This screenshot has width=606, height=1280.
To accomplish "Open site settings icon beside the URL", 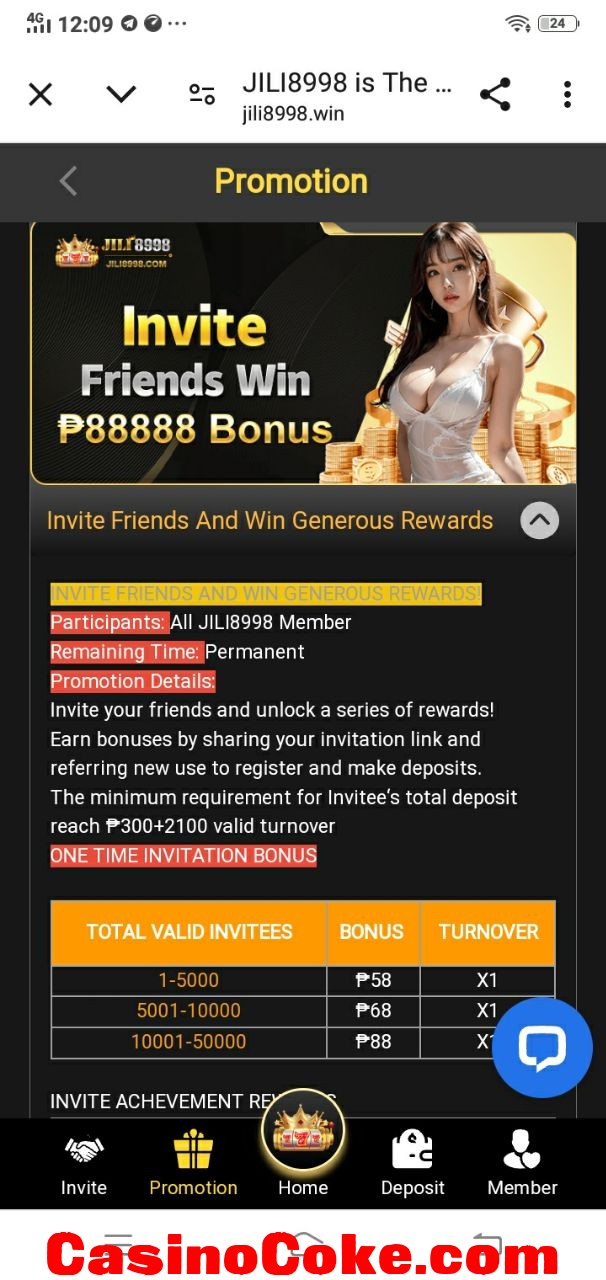I will pos(202,95).
